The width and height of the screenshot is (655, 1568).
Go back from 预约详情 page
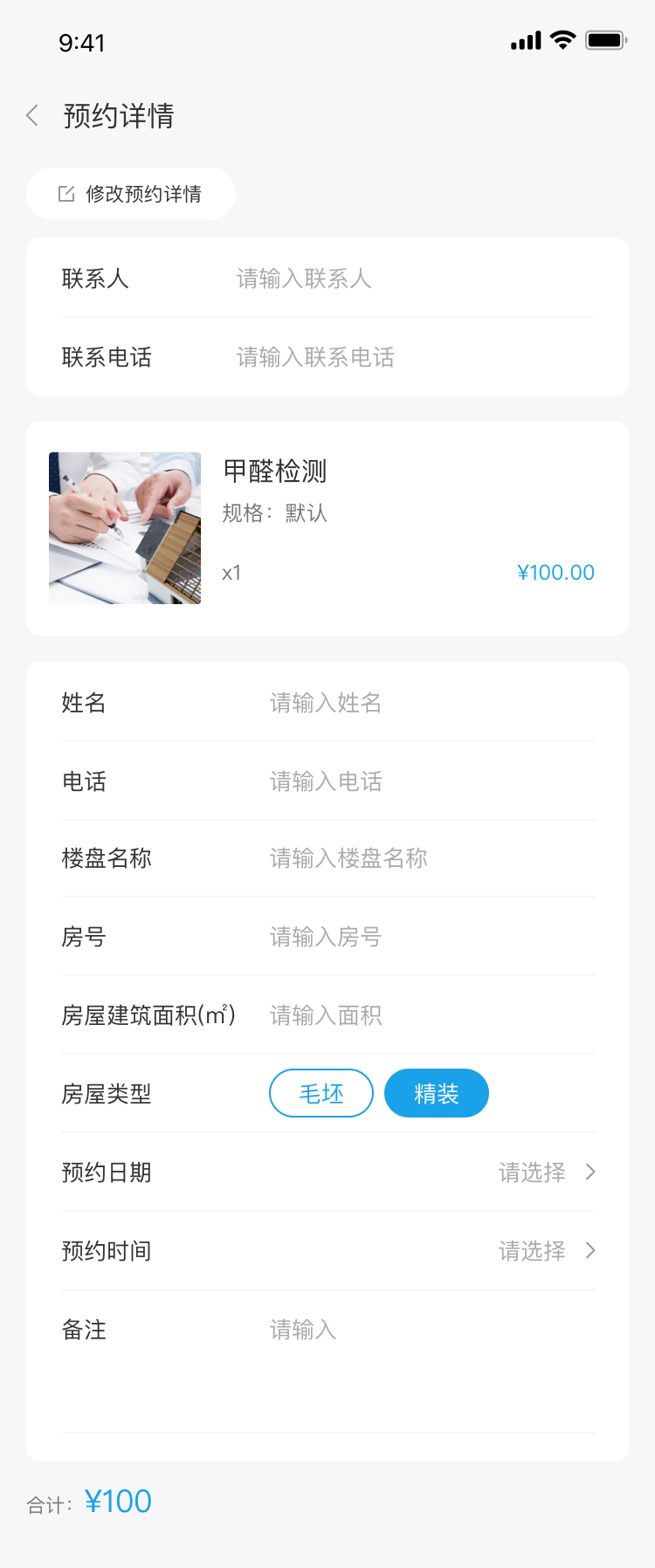click(x=33, y=115)
